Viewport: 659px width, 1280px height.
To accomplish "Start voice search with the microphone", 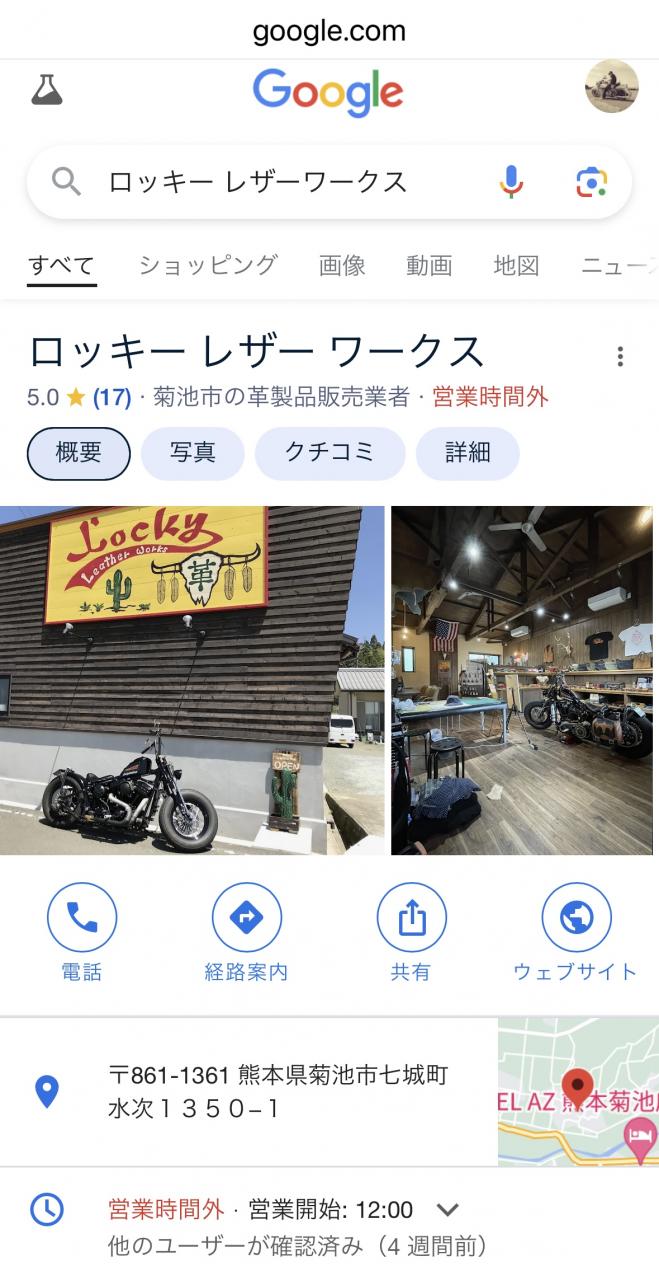I will point(511,182).
